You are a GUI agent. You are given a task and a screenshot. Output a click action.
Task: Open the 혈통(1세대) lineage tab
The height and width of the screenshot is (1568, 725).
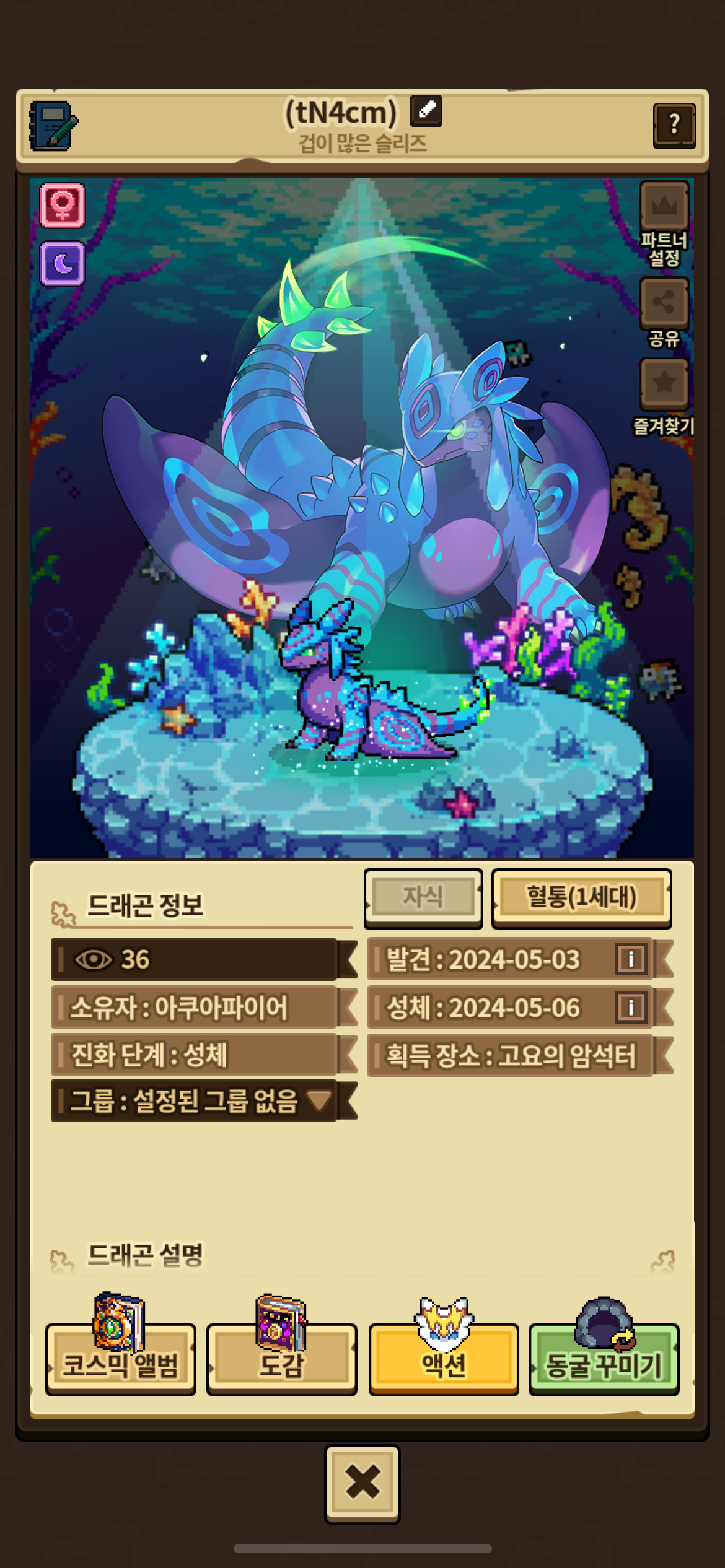click(x=581, y=897)
